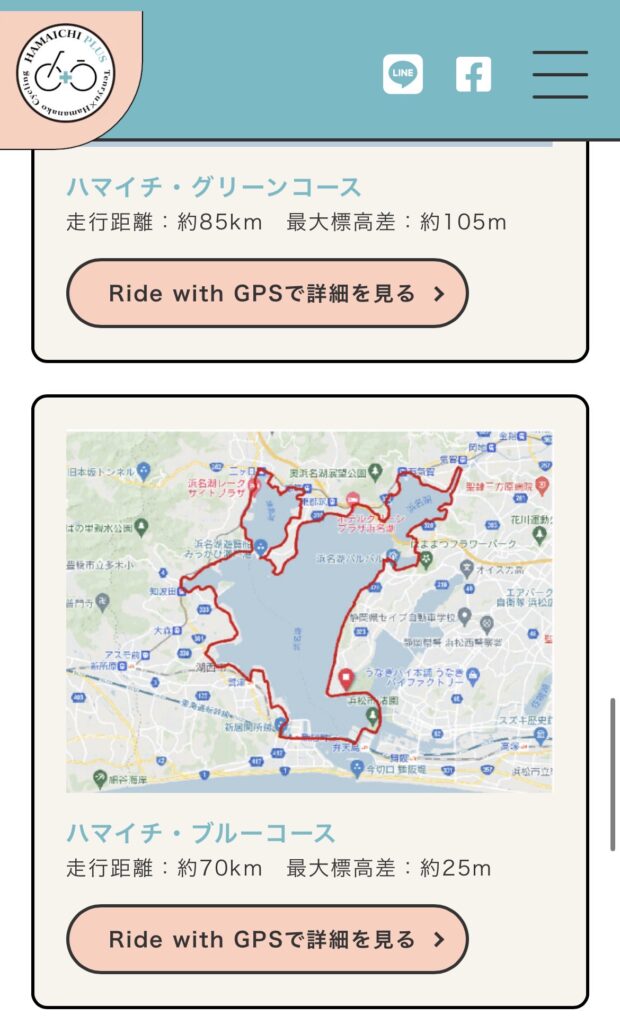Open the Facebook page link
This screenshot has width=620, height=1024.
coord(474,74)
